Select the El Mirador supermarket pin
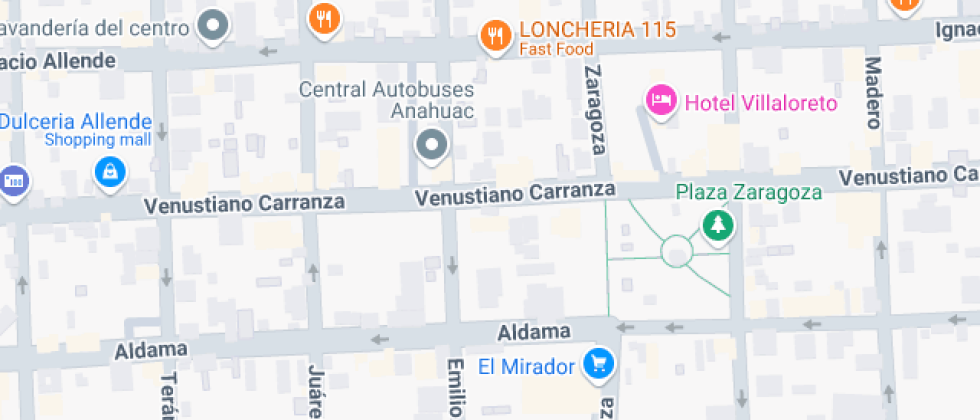 (x=599, y=365)
